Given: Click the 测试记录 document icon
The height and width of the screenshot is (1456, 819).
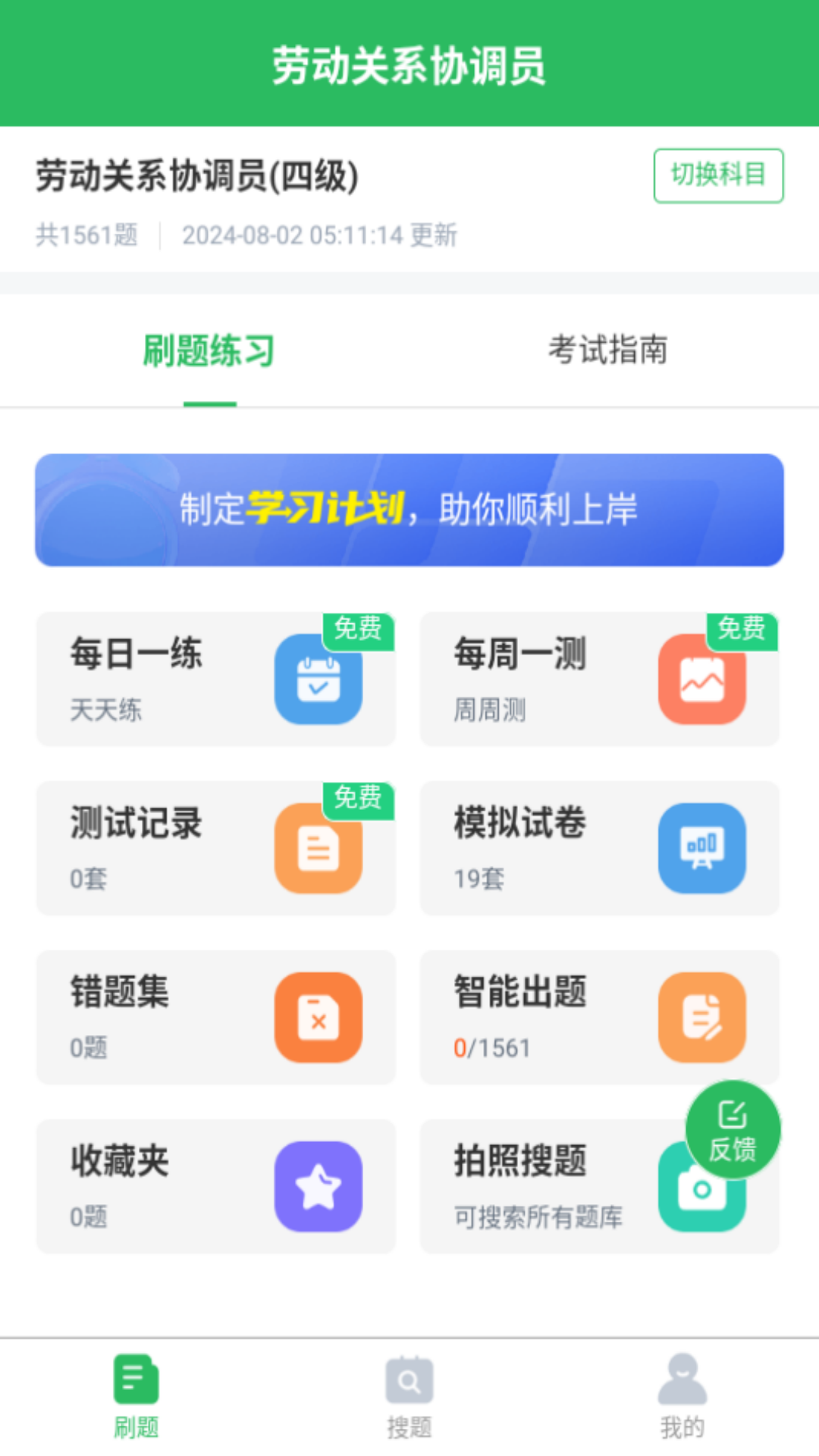Looking at the screenshot, I should point(318,848).
